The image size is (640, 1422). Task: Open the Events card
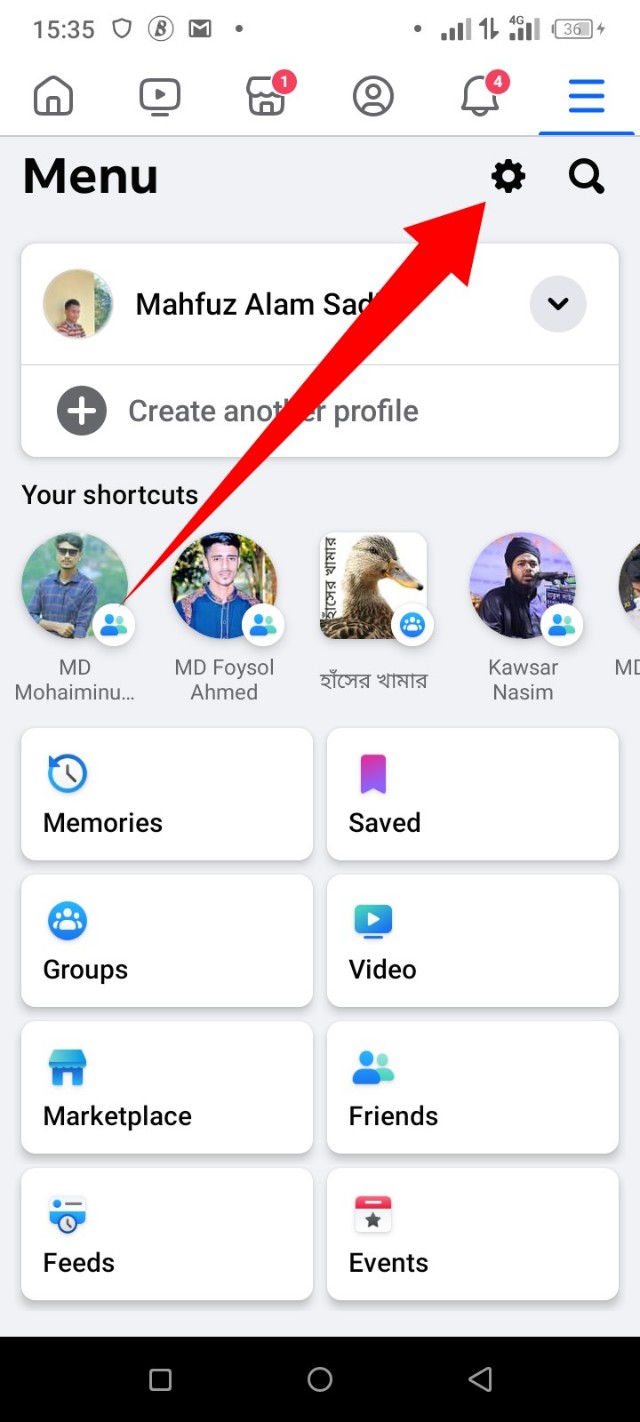472,1234
